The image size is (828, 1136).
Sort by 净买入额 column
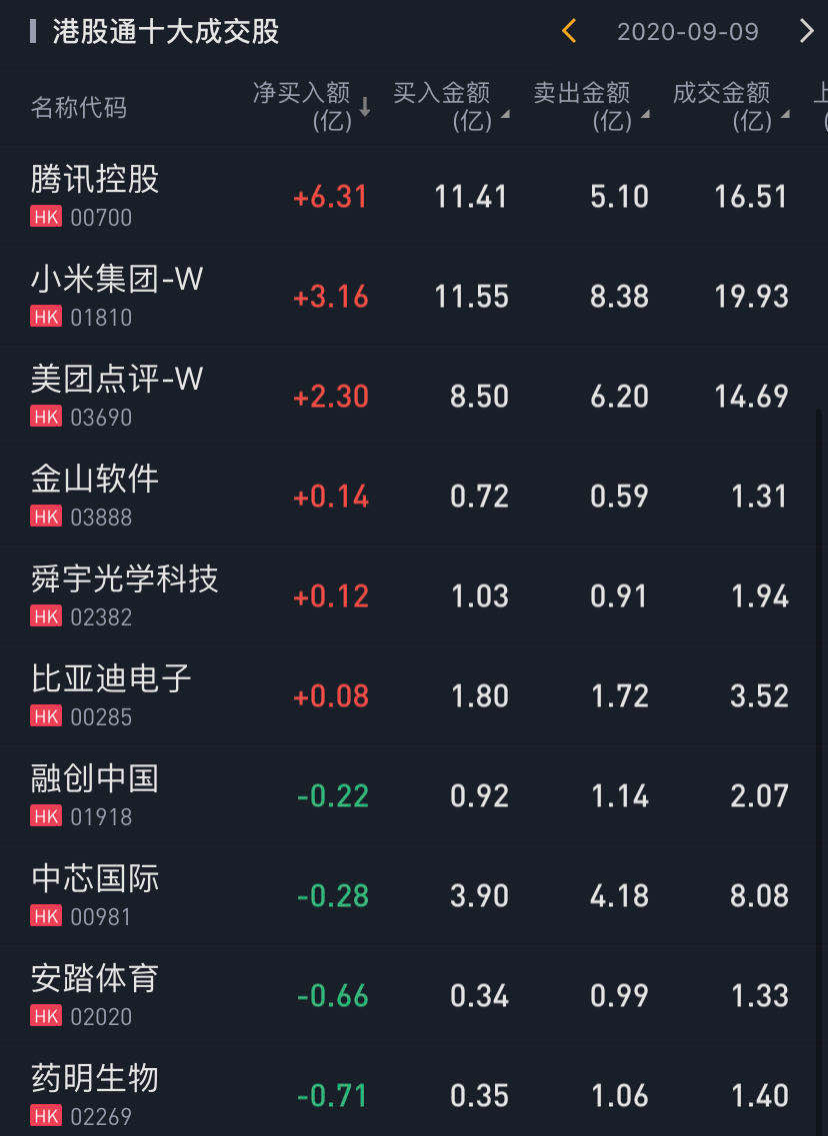tap(310, 107)
